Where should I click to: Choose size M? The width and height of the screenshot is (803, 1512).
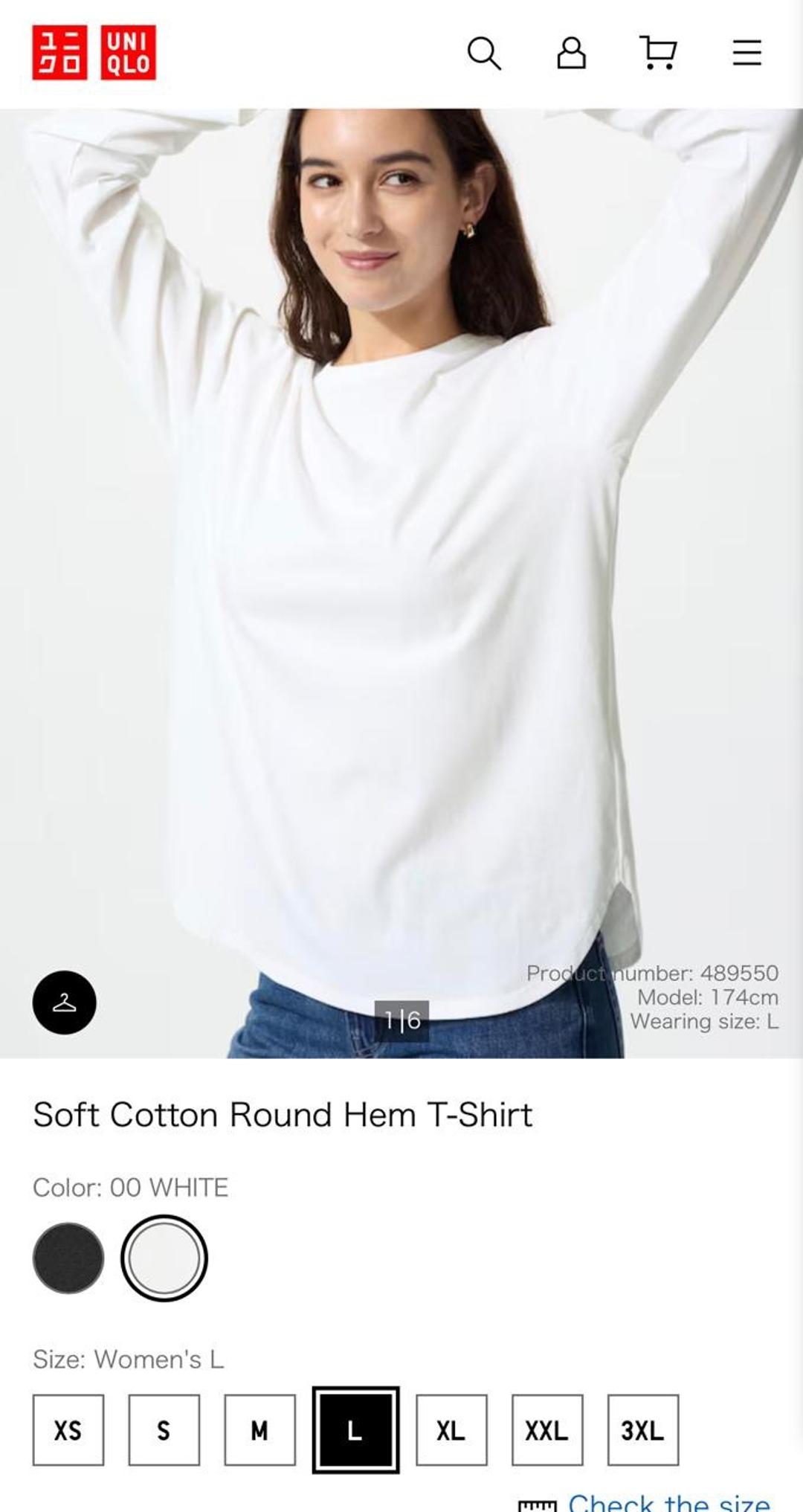pos(259,1429)
